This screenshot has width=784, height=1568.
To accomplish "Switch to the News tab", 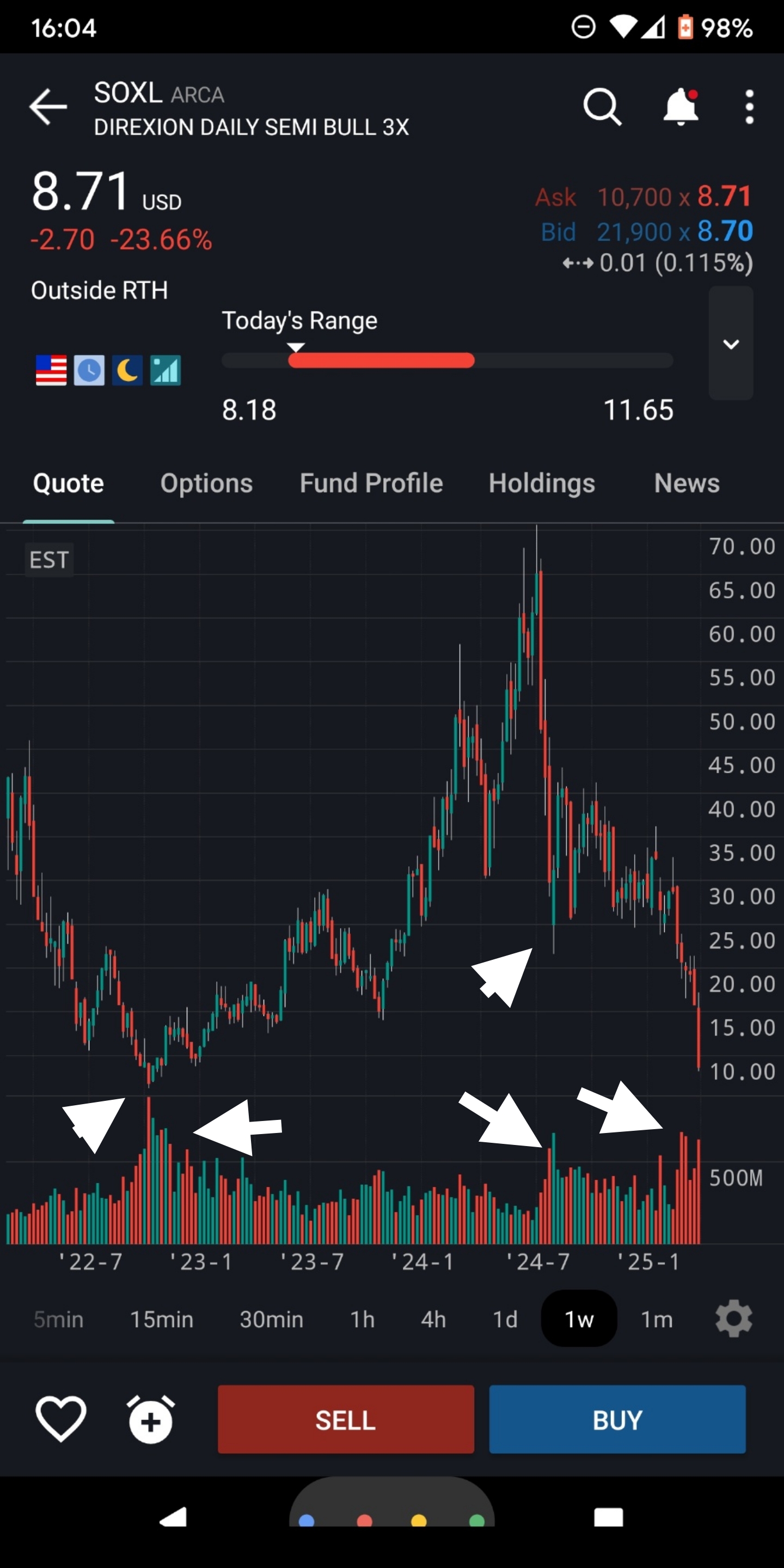I will tap(687, 483).
